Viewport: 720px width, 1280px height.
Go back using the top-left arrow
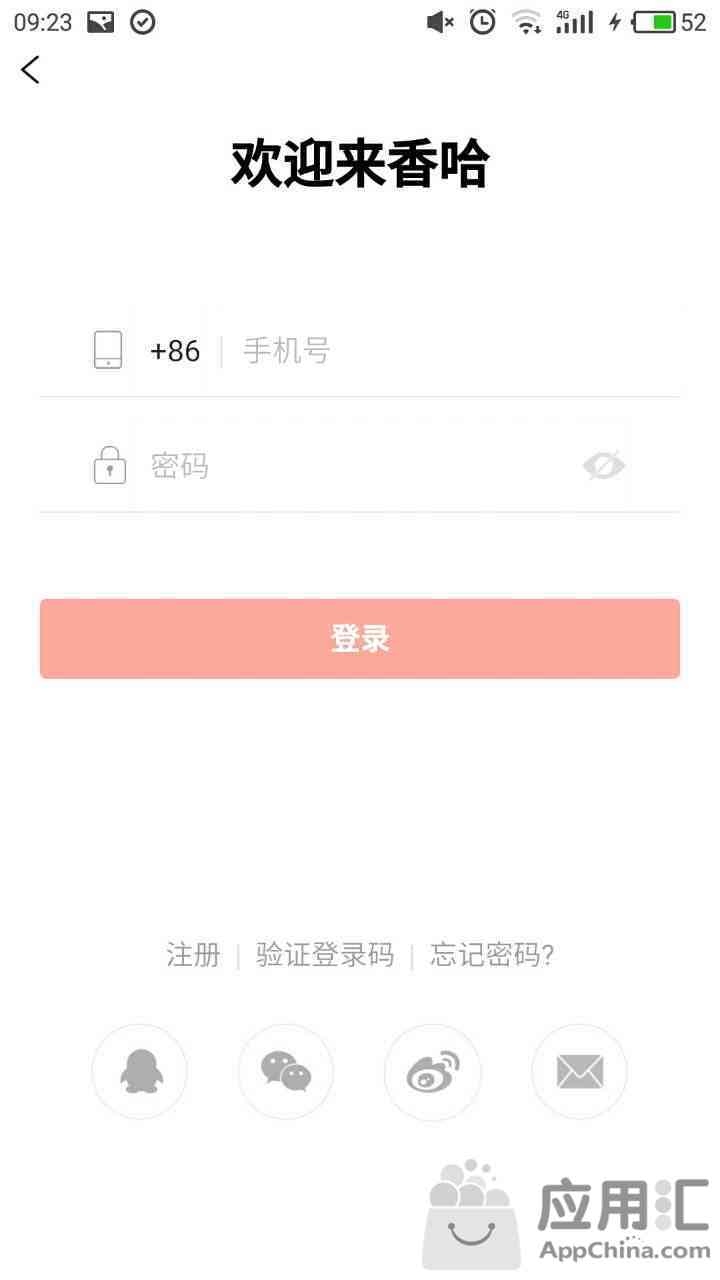30,70
